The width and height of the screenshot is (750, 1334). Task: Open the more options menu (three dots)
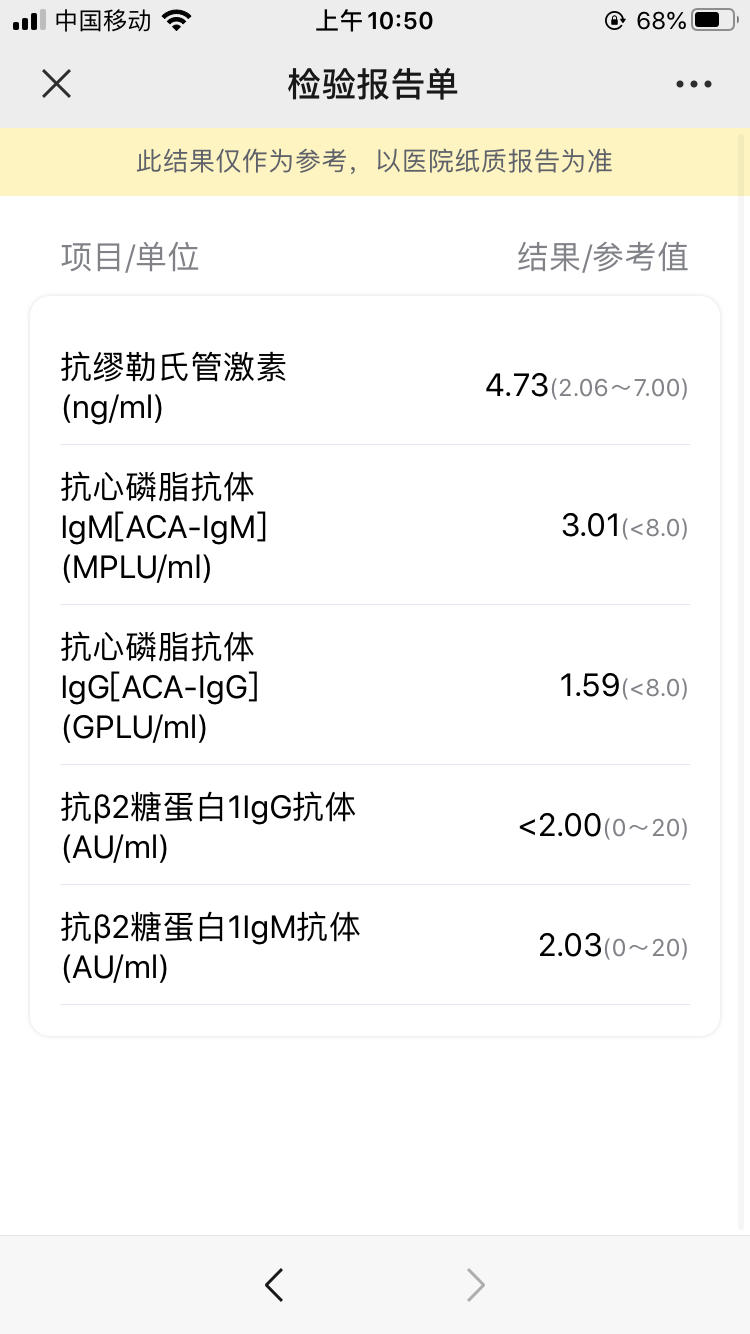[x=693, y=84]
